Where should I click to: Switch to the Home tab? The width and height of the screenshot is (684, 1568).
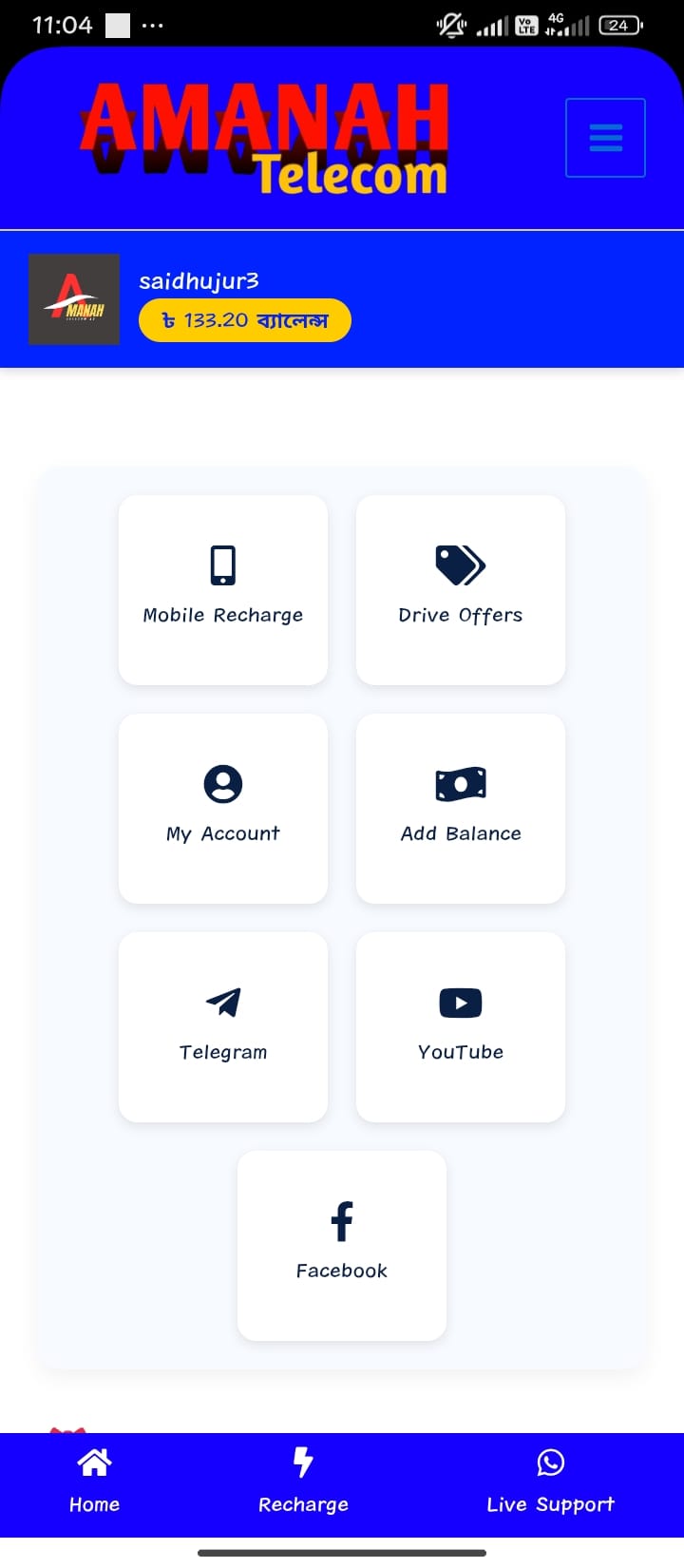tap(94, 1482)
